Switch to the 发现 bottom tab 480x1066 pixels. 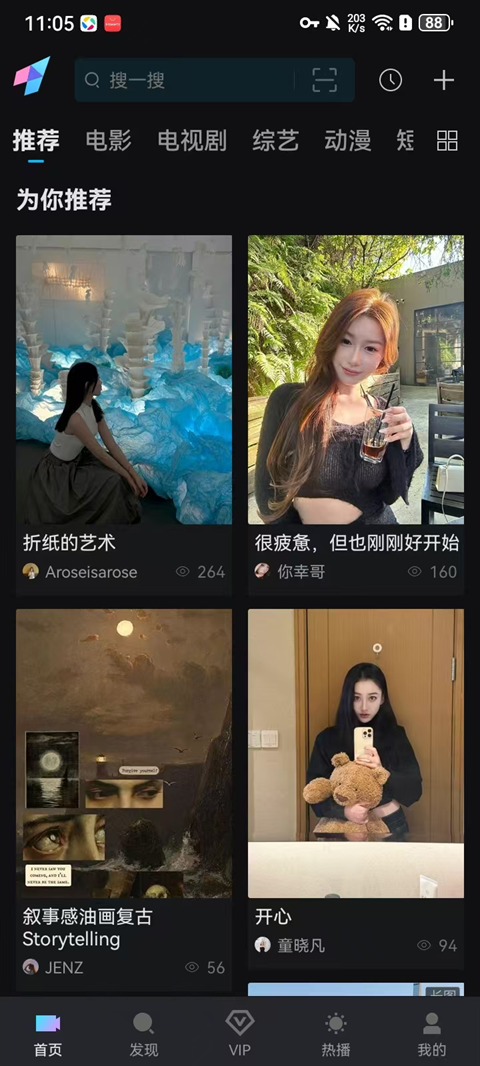(144, 1035)
